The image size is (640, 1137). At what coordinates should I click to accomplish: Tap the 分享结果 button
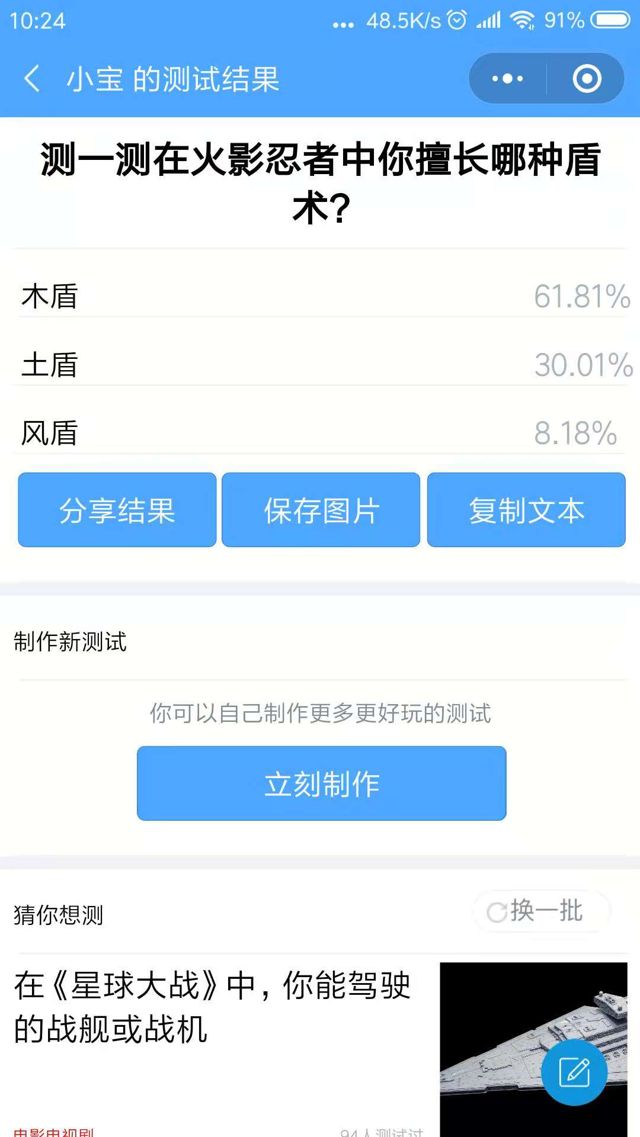(x=117, y=510)
